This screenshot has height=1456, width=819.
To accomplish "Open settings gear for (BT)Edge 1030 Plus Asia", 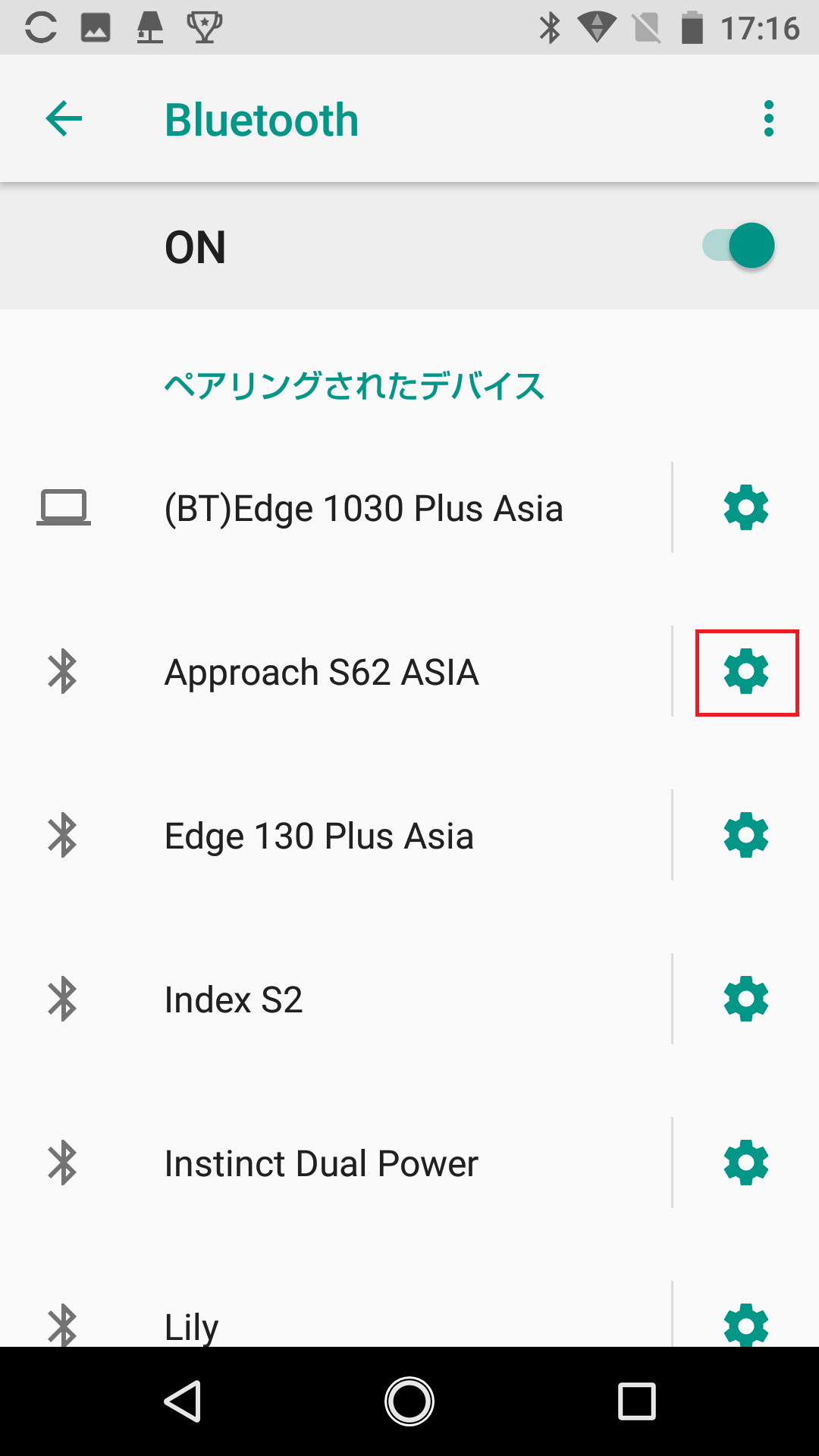I will tap(746, 507).
